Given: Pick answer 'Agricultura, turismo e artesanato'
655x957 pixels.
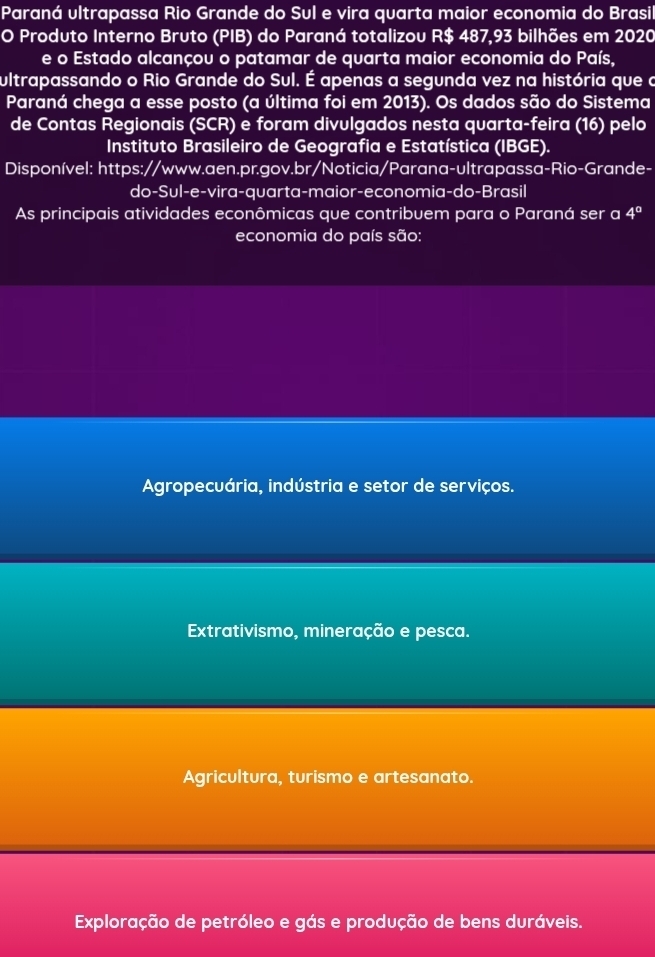Looking at the screenshot, I should [x=328, y=775].
